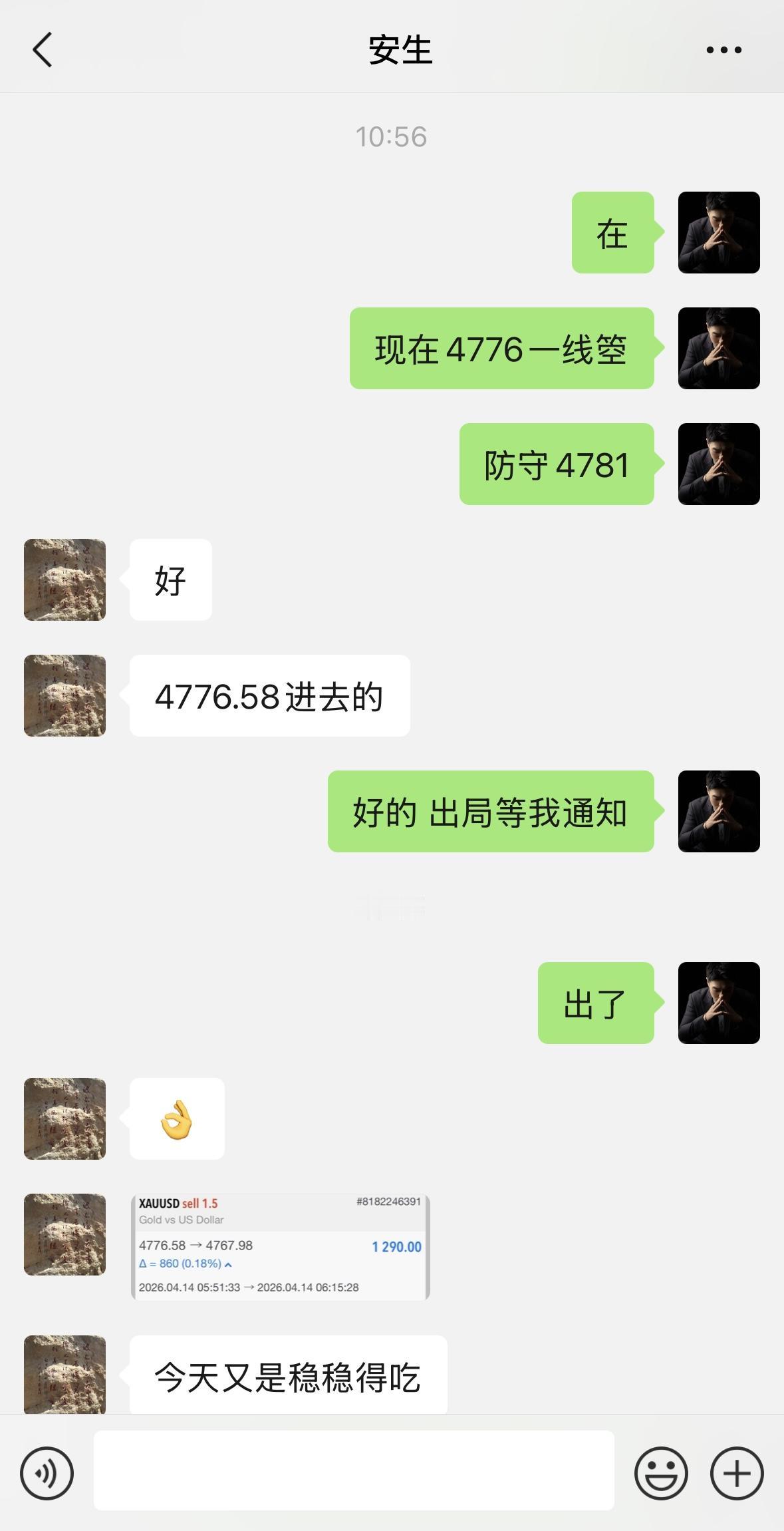Tap the contact avatar beside '4776.58进去的'
Viewport: 784px width, 1531px height.
(64, 695)
